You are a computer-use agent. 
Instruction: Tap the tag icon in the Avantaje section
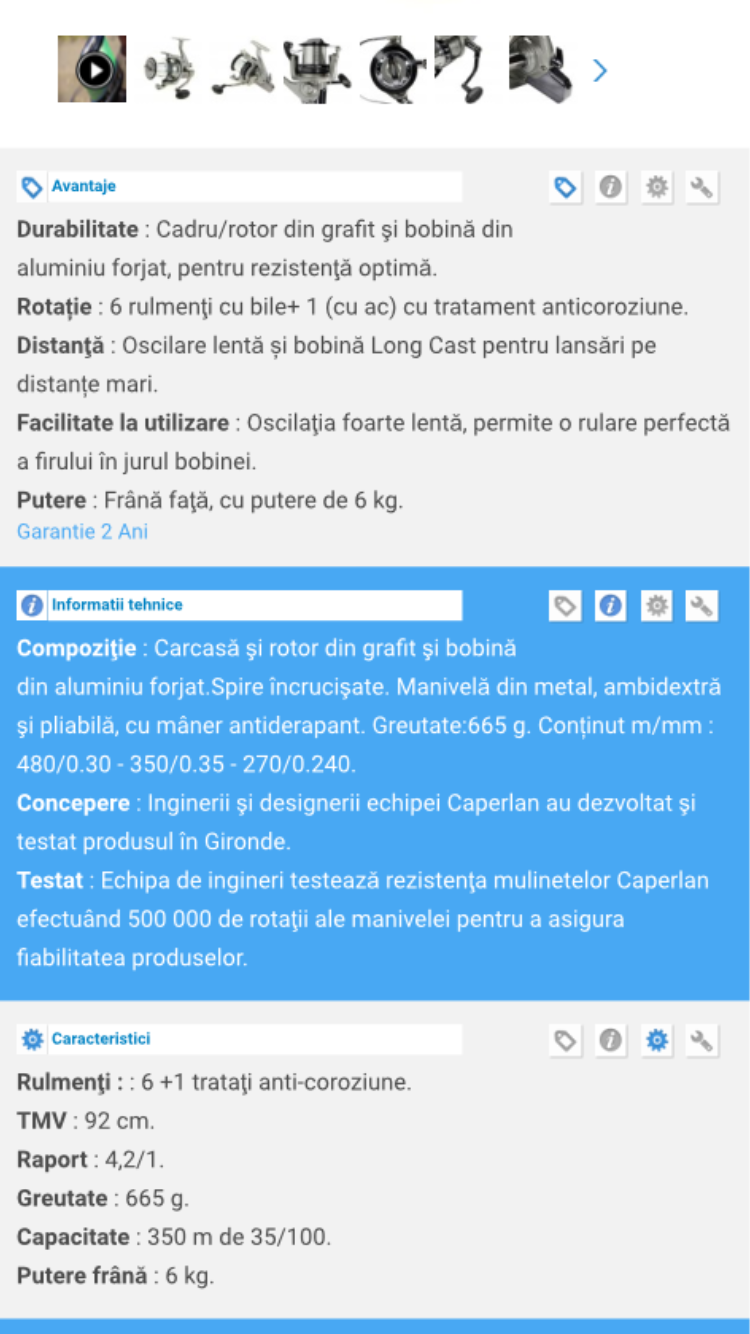tap(565, 187)
